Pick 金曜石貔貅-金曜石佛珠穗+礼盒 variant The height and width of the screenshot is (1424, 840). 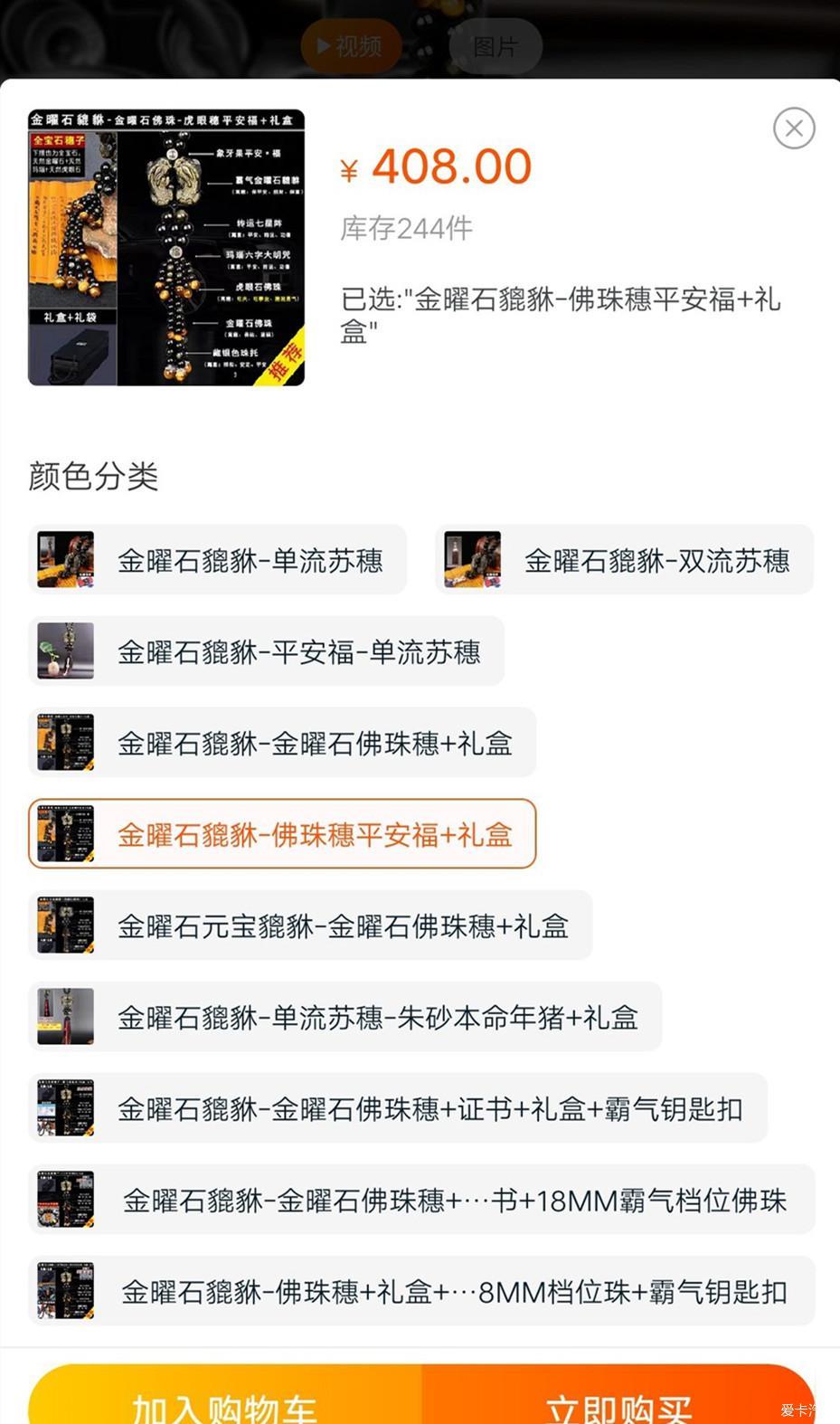[x=282, y=743]
